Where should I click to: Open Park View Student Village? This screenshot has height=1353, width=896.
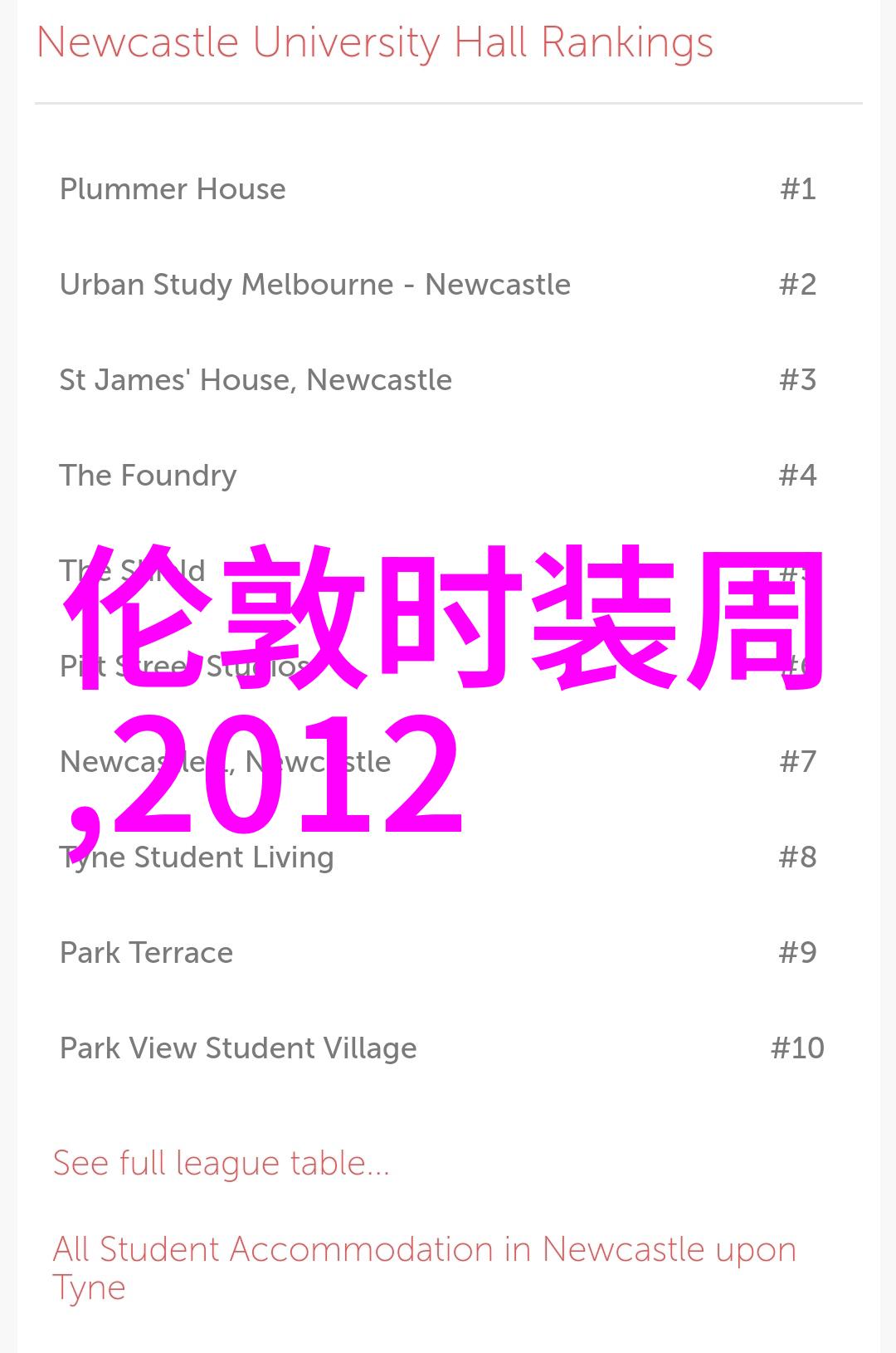(238, 1048)
